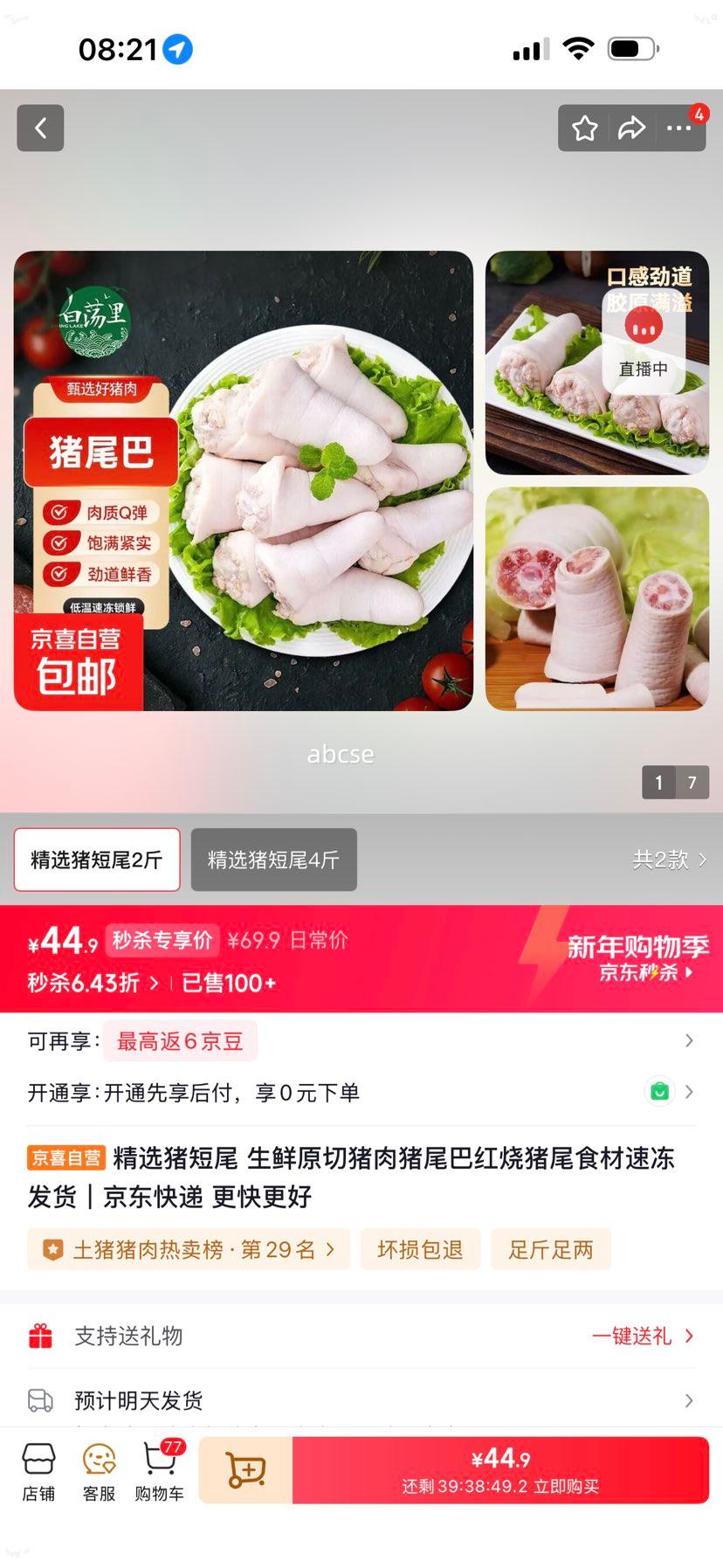Go back using the top-left arrow
The height and width of the screenshot is (1568, 723).
tap(40, 128)
